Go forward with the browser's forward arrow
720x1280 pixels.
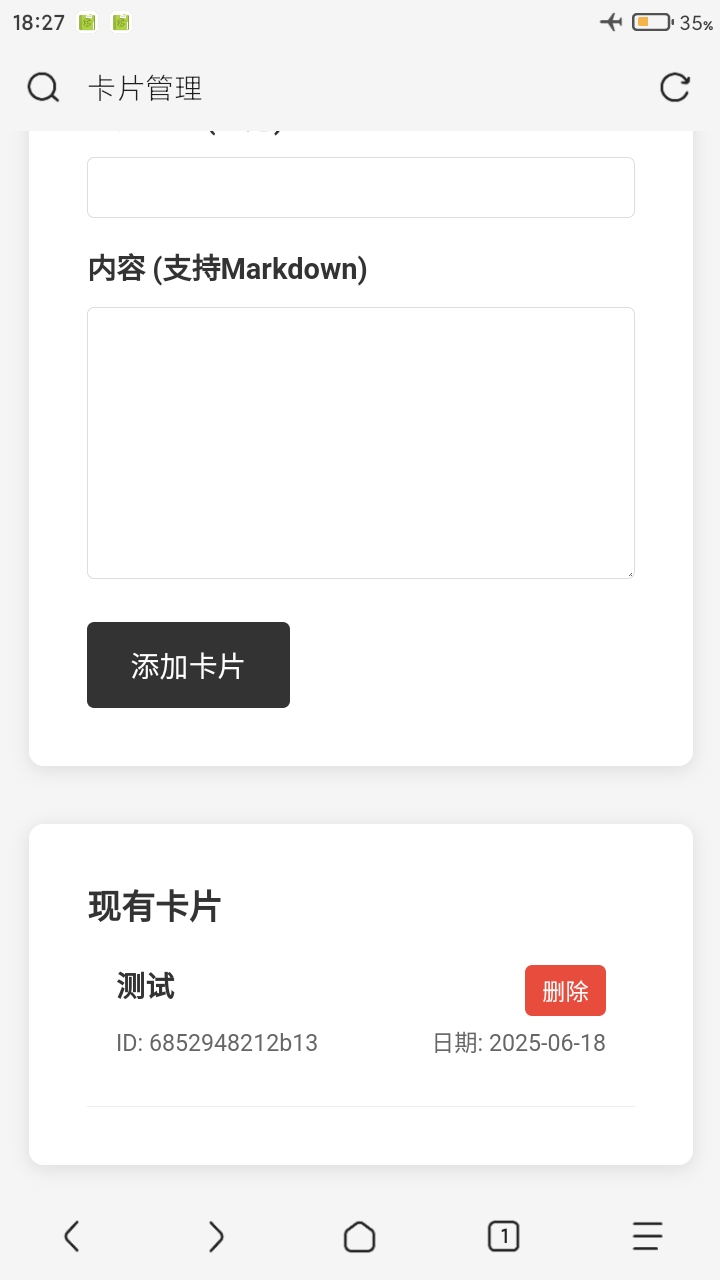[x=216, y=1237]
